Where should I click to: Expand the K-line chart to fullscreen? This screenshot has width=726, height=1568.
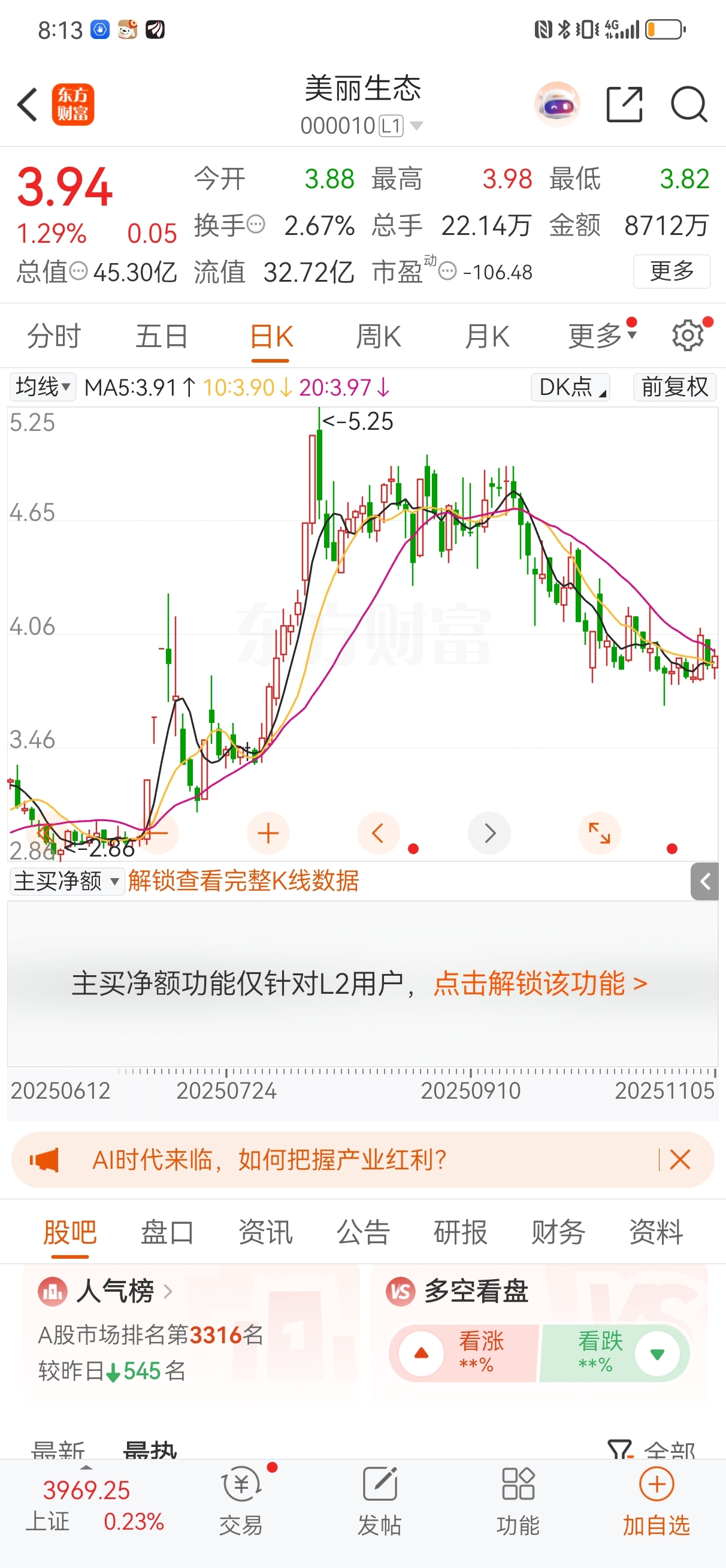pos(600,833)
